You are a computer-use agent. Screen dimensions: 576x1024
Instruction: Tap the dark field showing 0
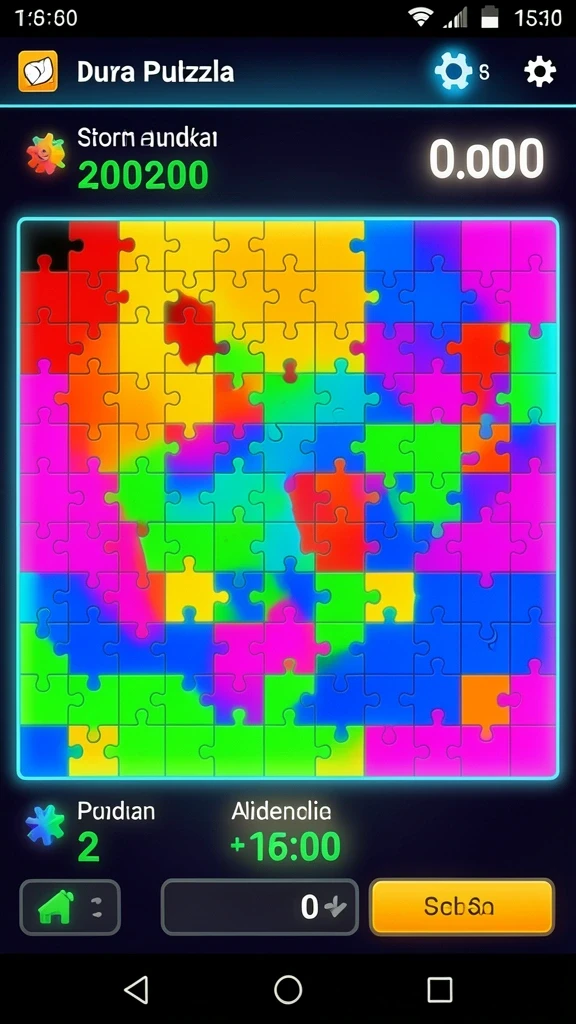point(260,906)
